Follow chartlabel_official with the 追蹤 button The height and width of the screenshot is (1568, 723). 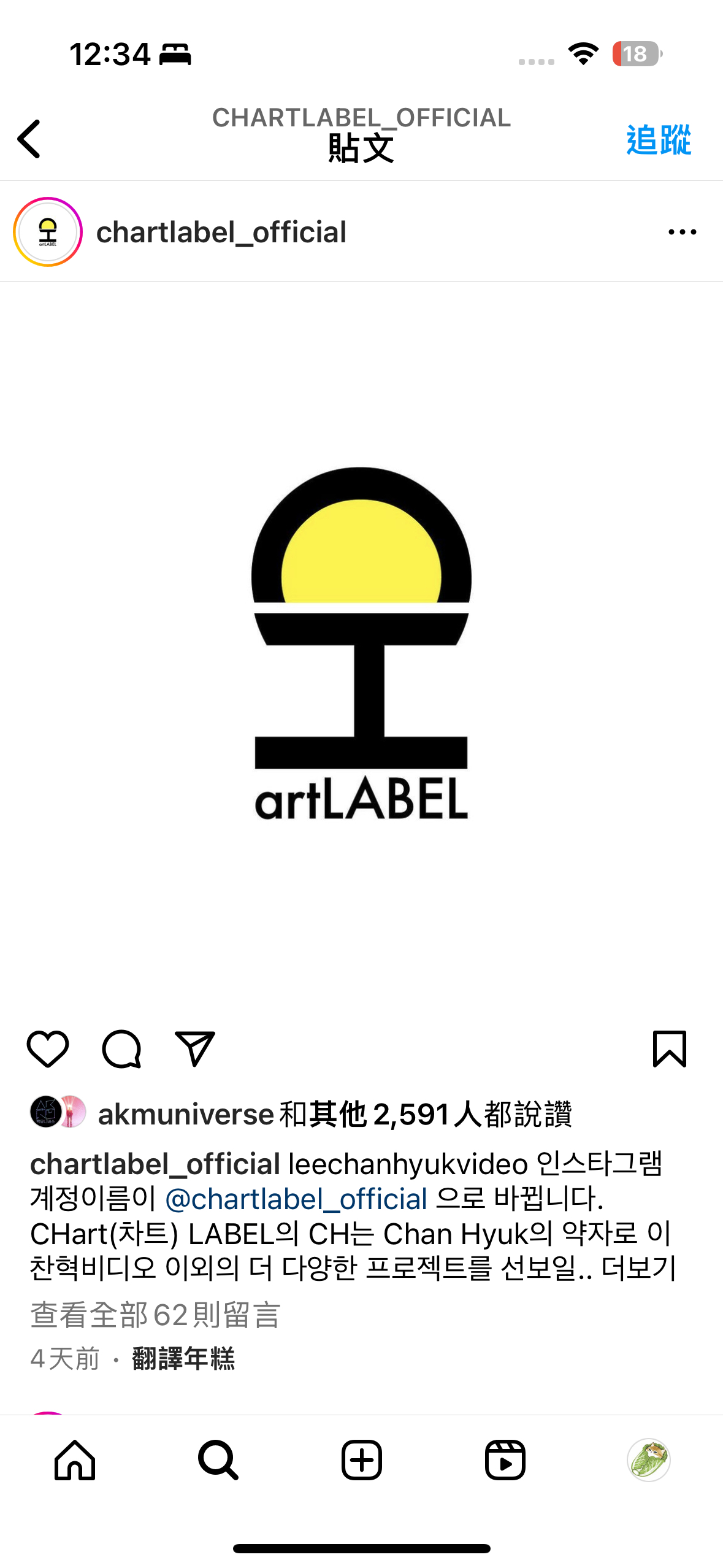[x=658, y=140]
